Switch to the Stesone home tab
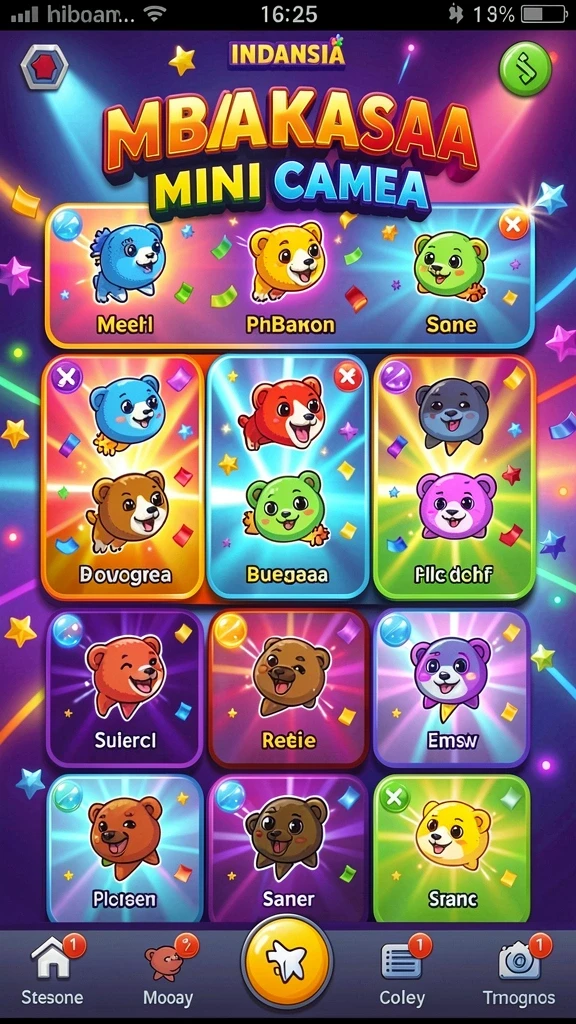 coord(52,972)
